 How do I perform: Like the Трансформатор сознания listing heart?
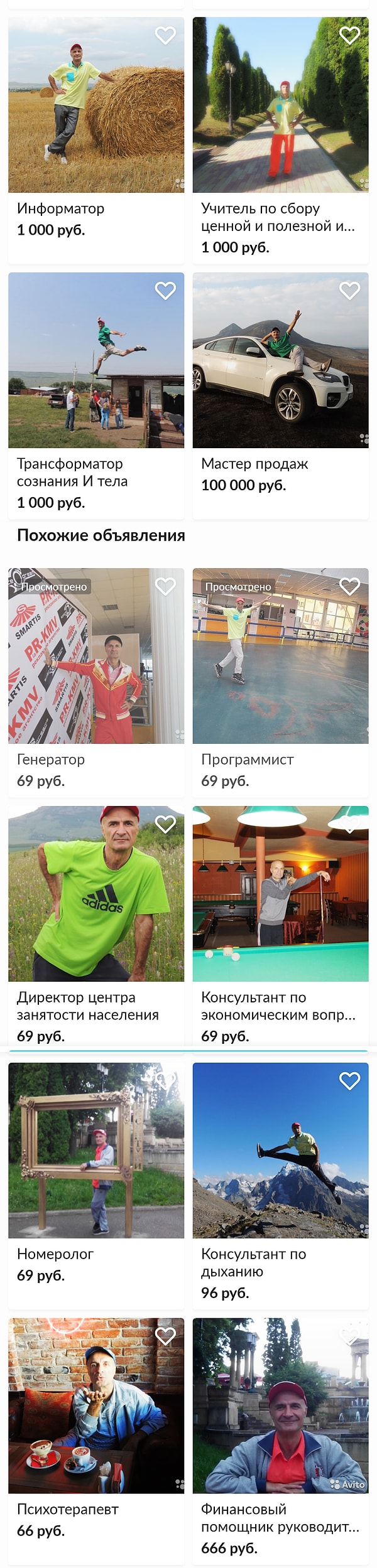point(165,291)
